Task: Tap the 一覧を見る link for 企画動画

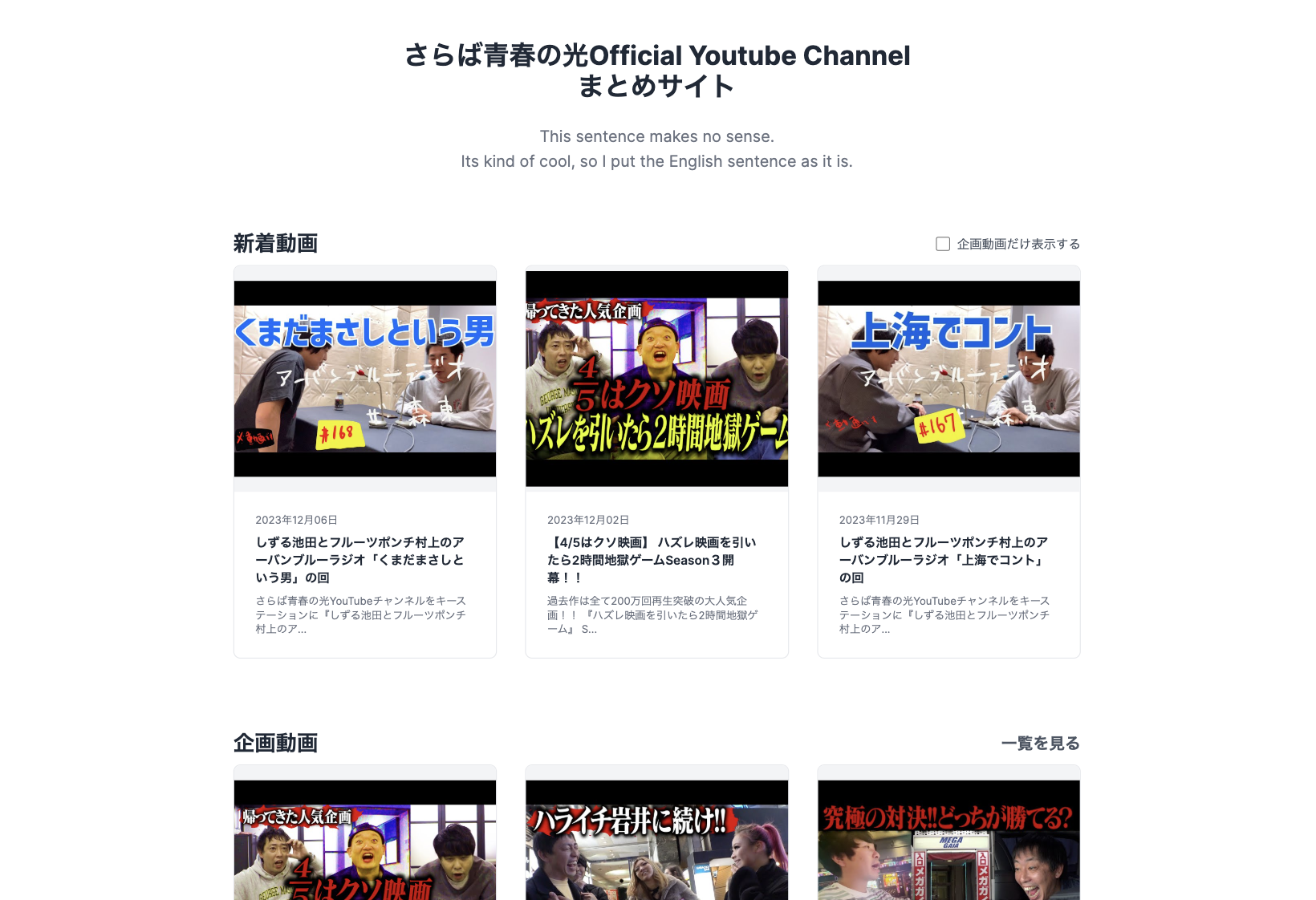Action: pos(1040,744)
